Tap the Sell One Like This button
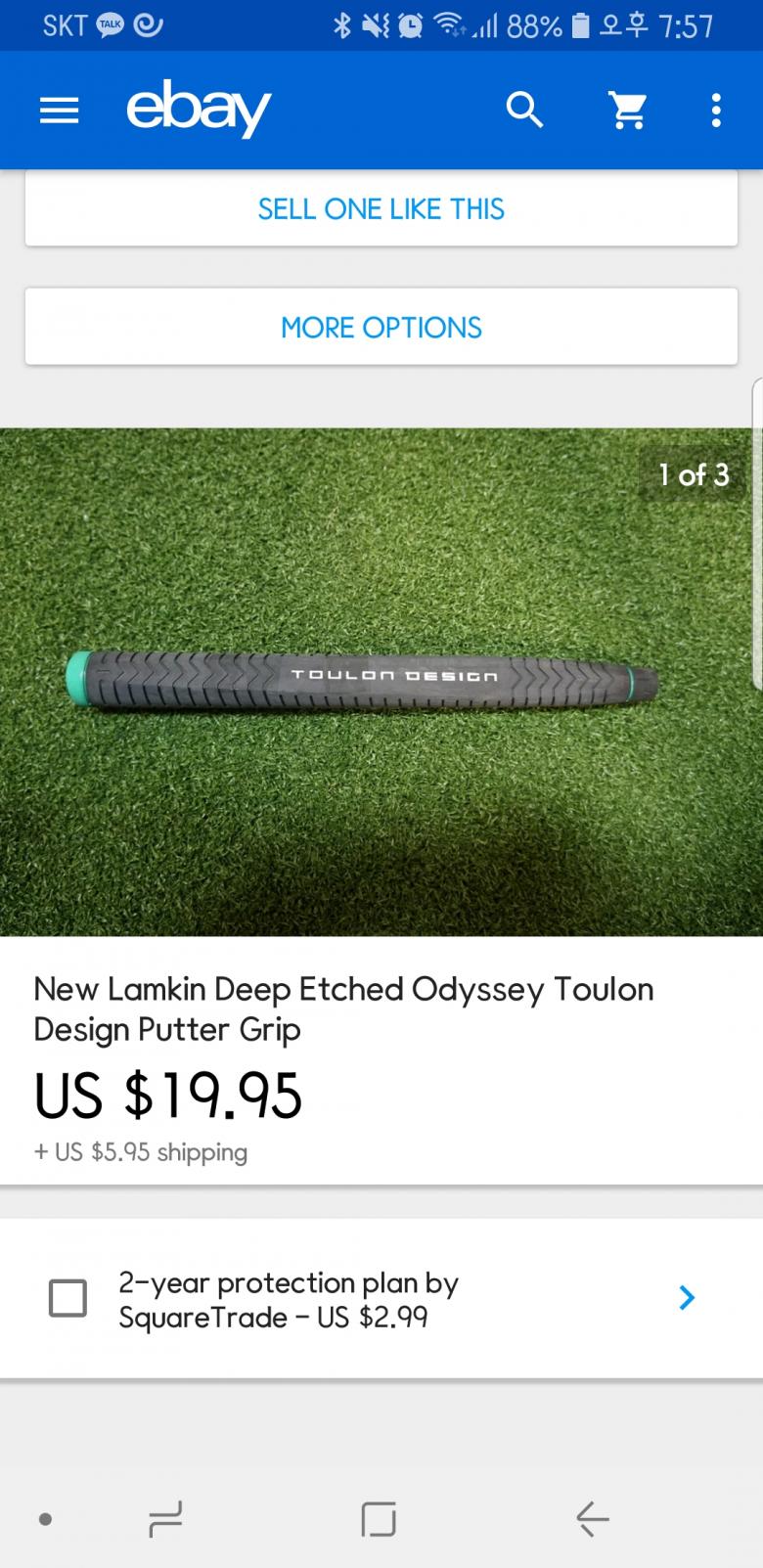This screenshot has width=763, height=1568. click(x=381, y=209)
